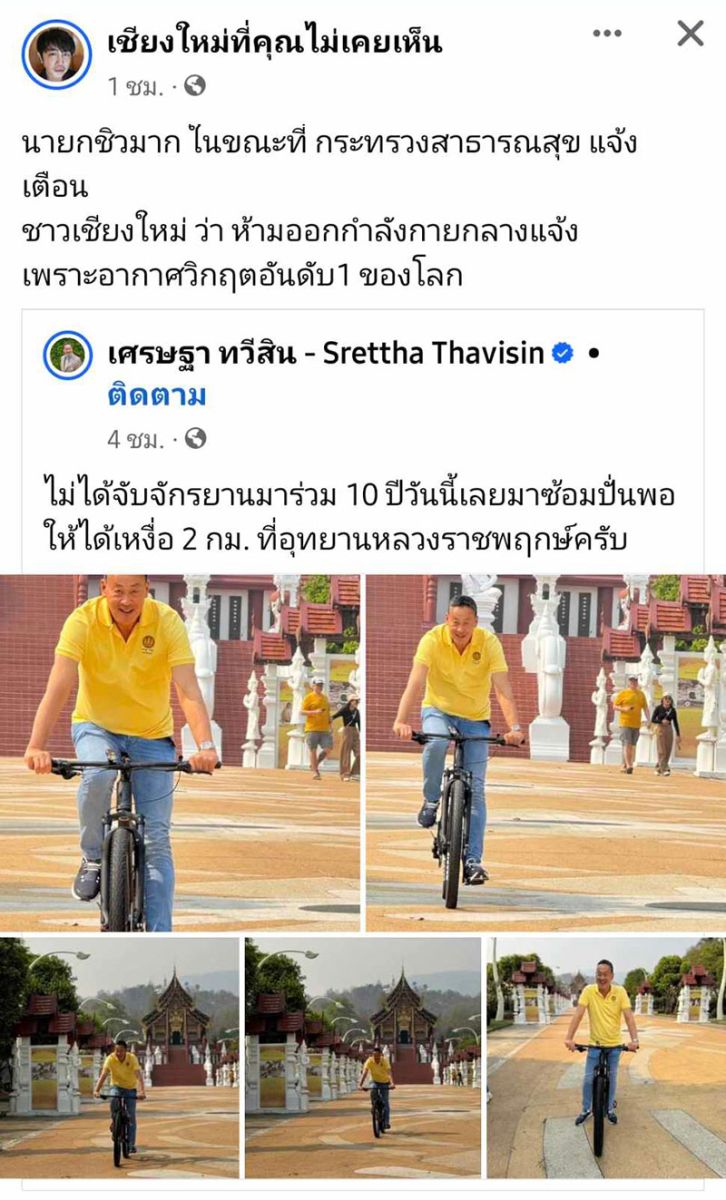
Task: Open the first large cycling photo
Action: [x=180, y=752]
